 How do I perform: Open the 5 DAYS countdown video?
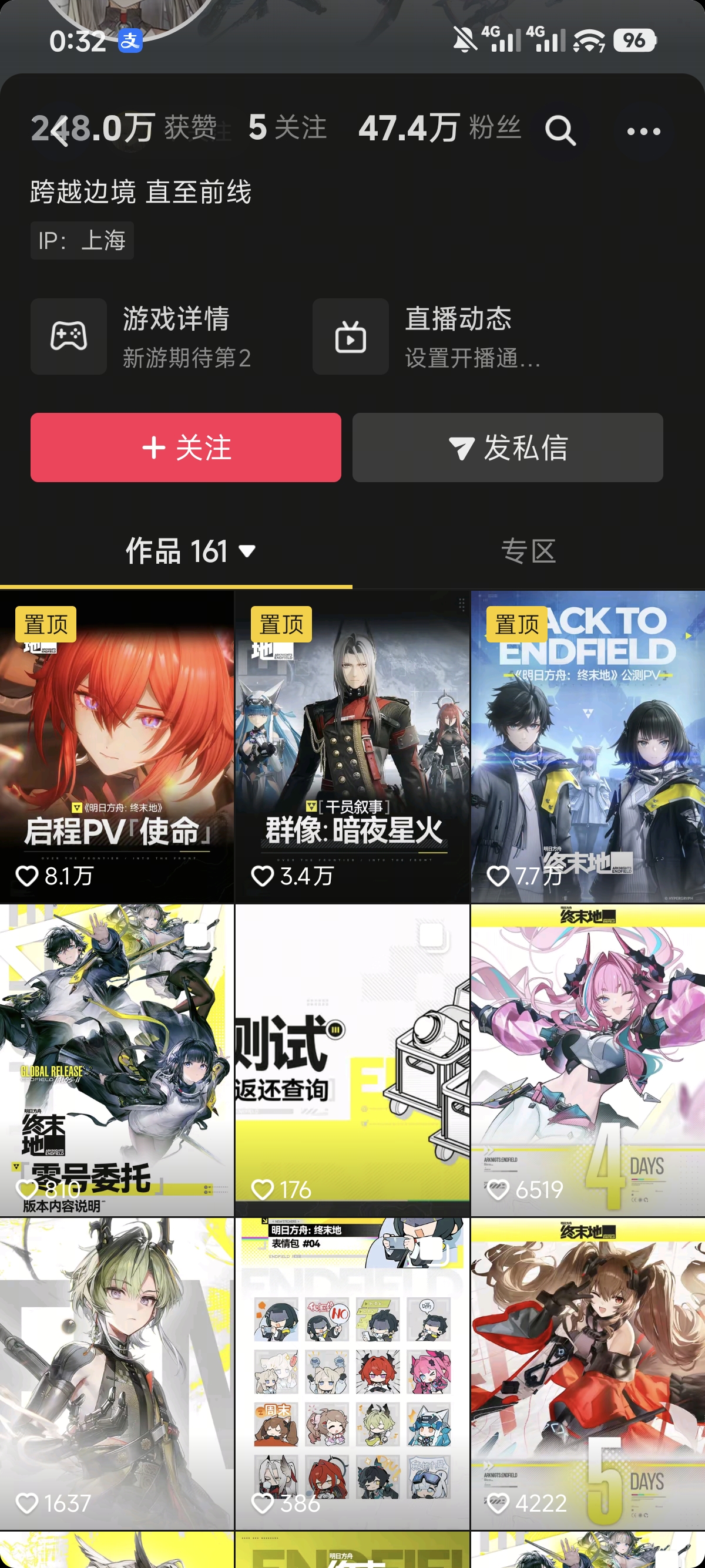587,1373
